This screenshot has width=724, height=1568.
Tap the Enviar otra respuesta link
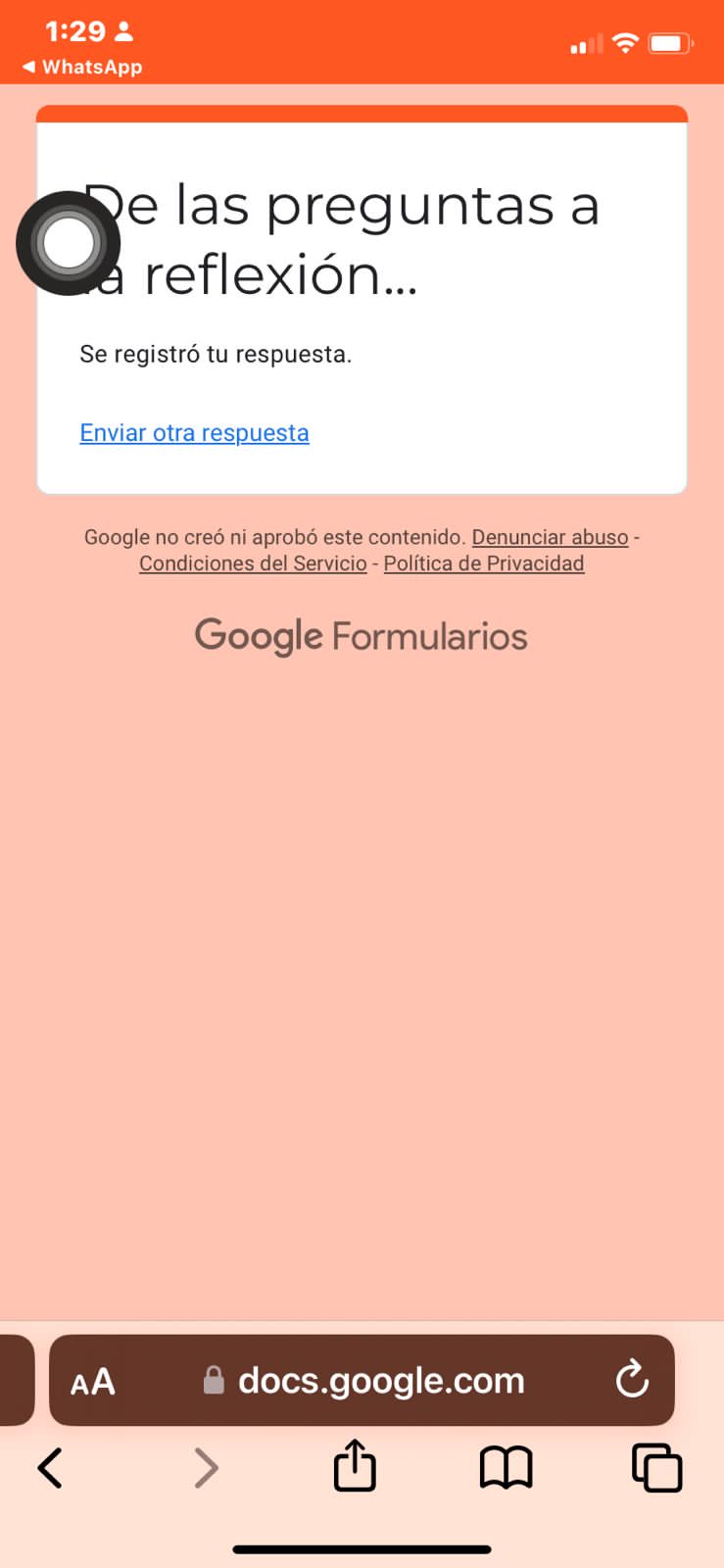[x=194, y=432]
